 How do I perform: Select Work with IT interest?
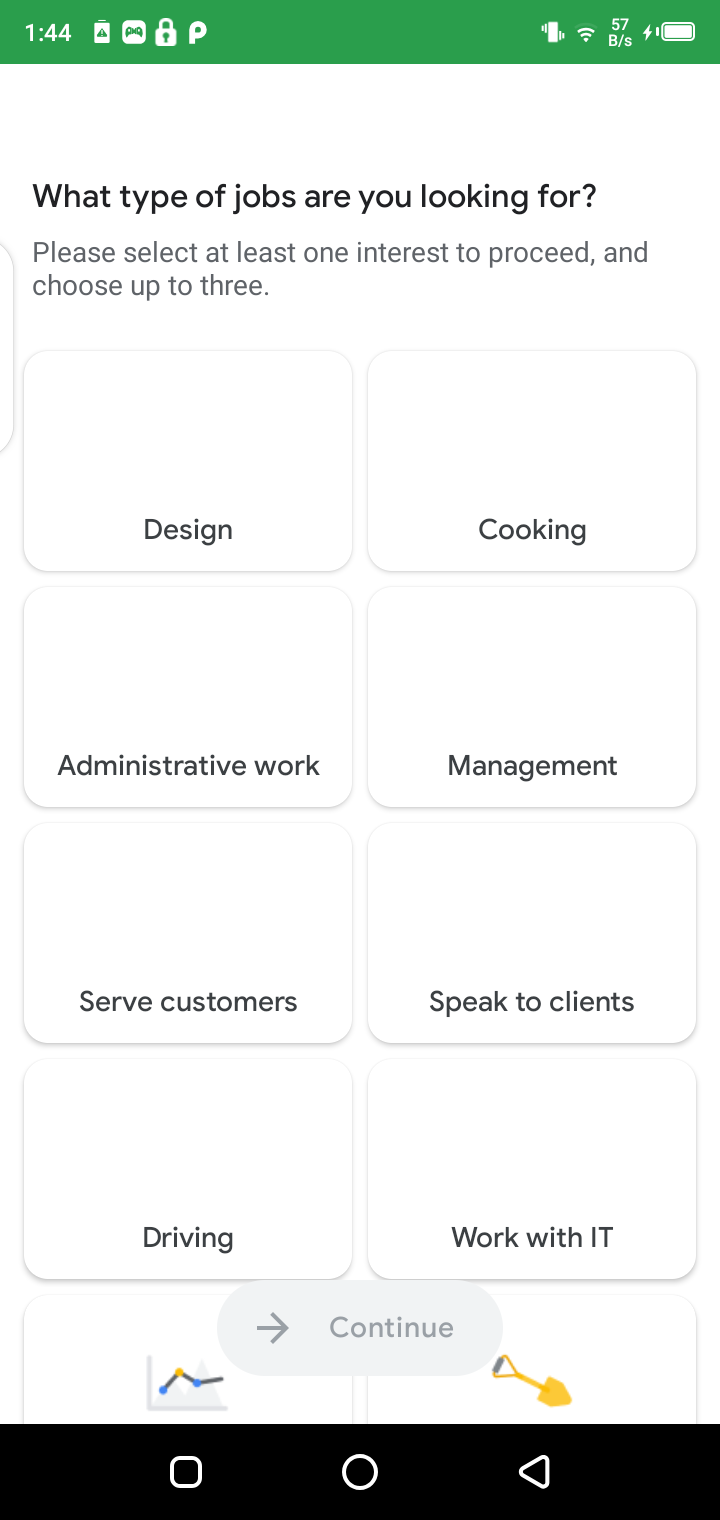tap(532, 1169)
